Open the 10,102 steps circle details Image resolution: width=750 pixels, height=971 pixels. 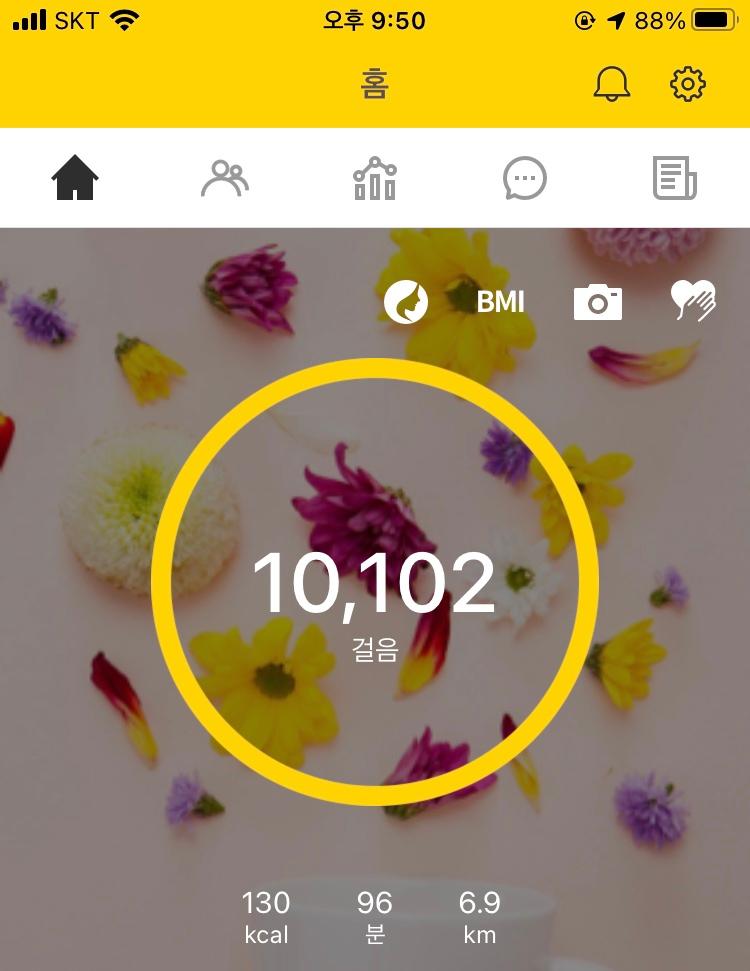375,583
